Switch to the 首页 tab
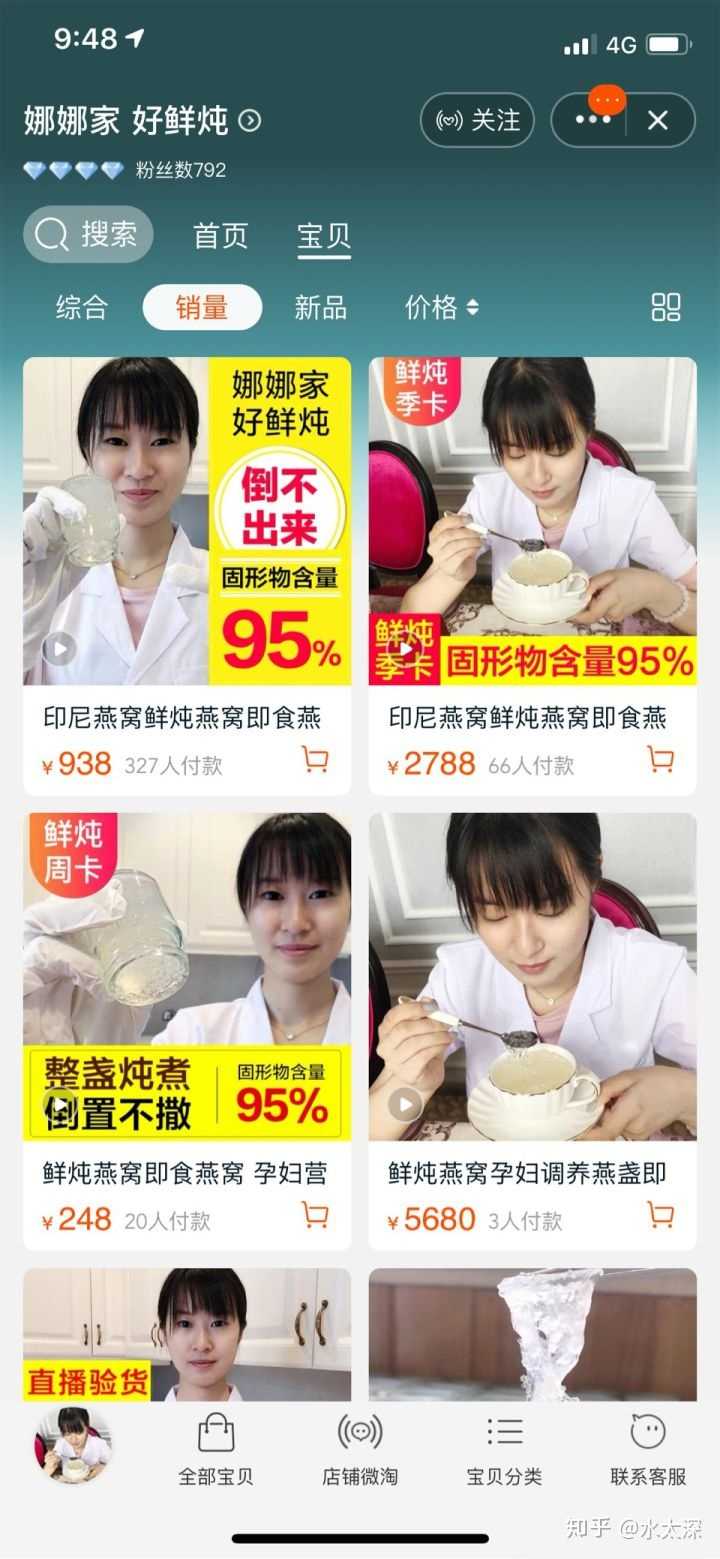720x1559 pixels. (x=220, y=236)
